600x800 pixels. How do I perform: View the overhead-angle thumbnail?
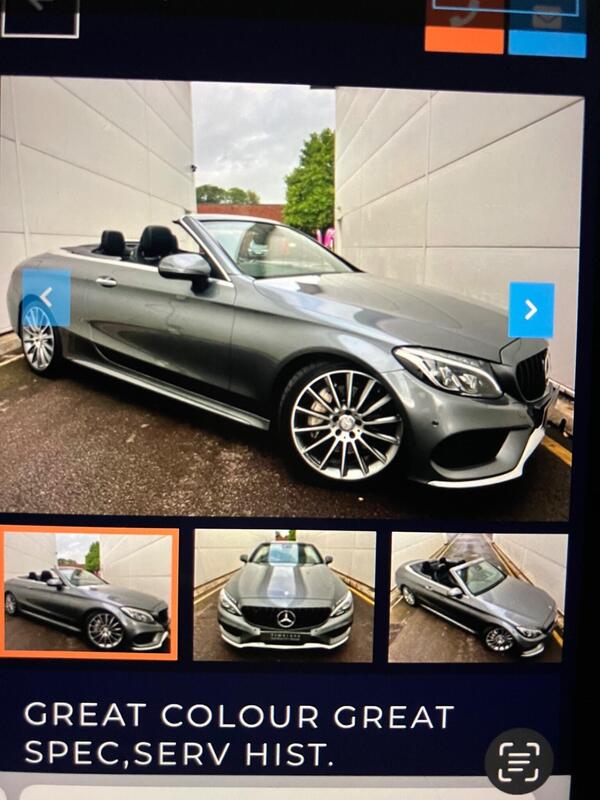click(x=478, y=596)
